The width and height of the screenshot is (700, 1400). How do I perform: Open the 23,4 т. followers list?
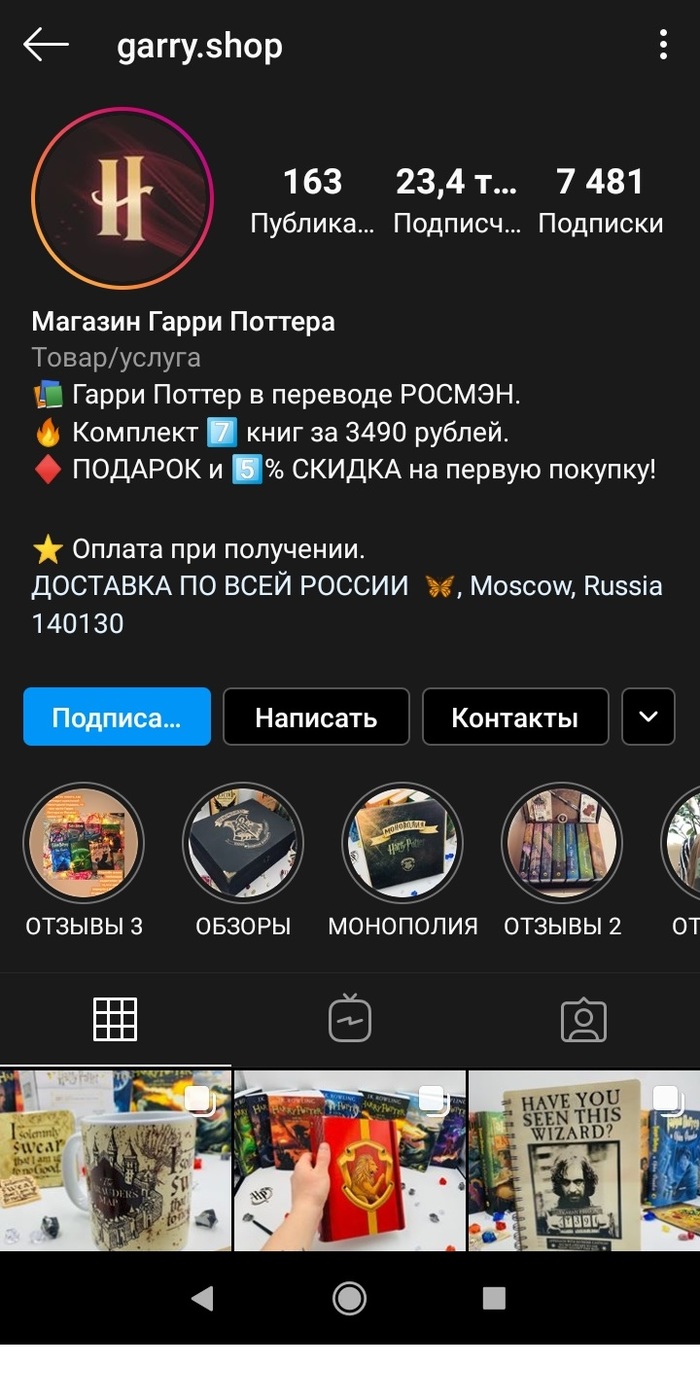(x=457, y=198)
